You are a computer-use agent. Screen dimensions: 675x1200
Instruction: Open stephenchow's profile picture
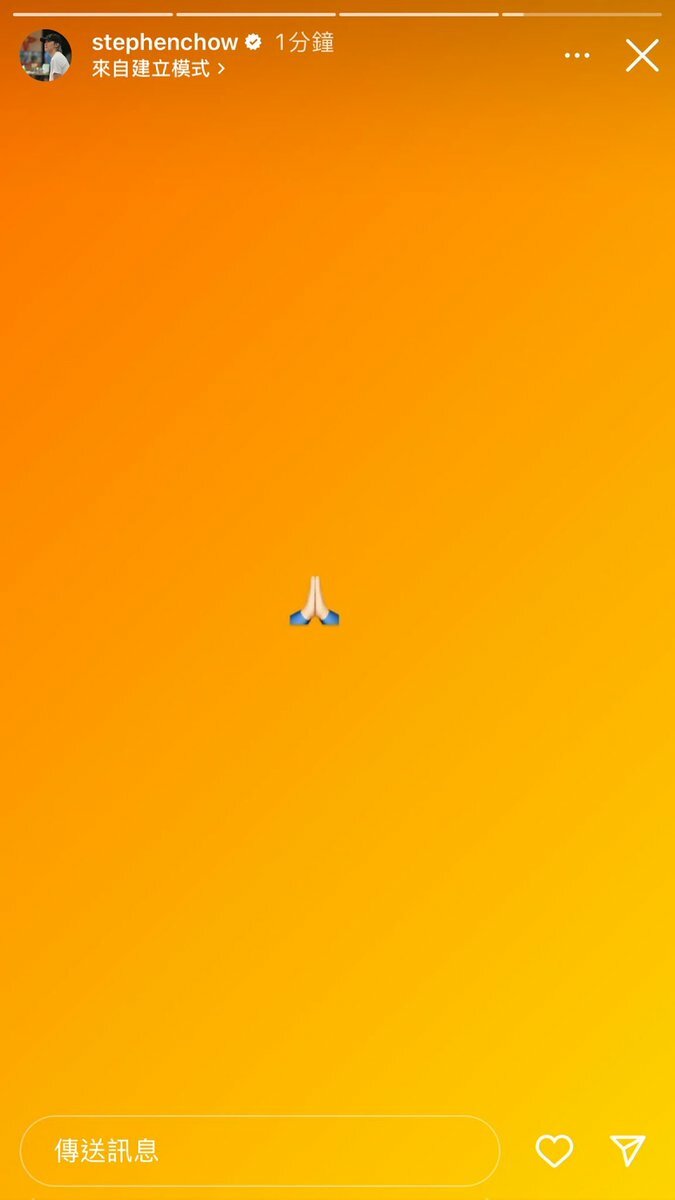[46, 55]
